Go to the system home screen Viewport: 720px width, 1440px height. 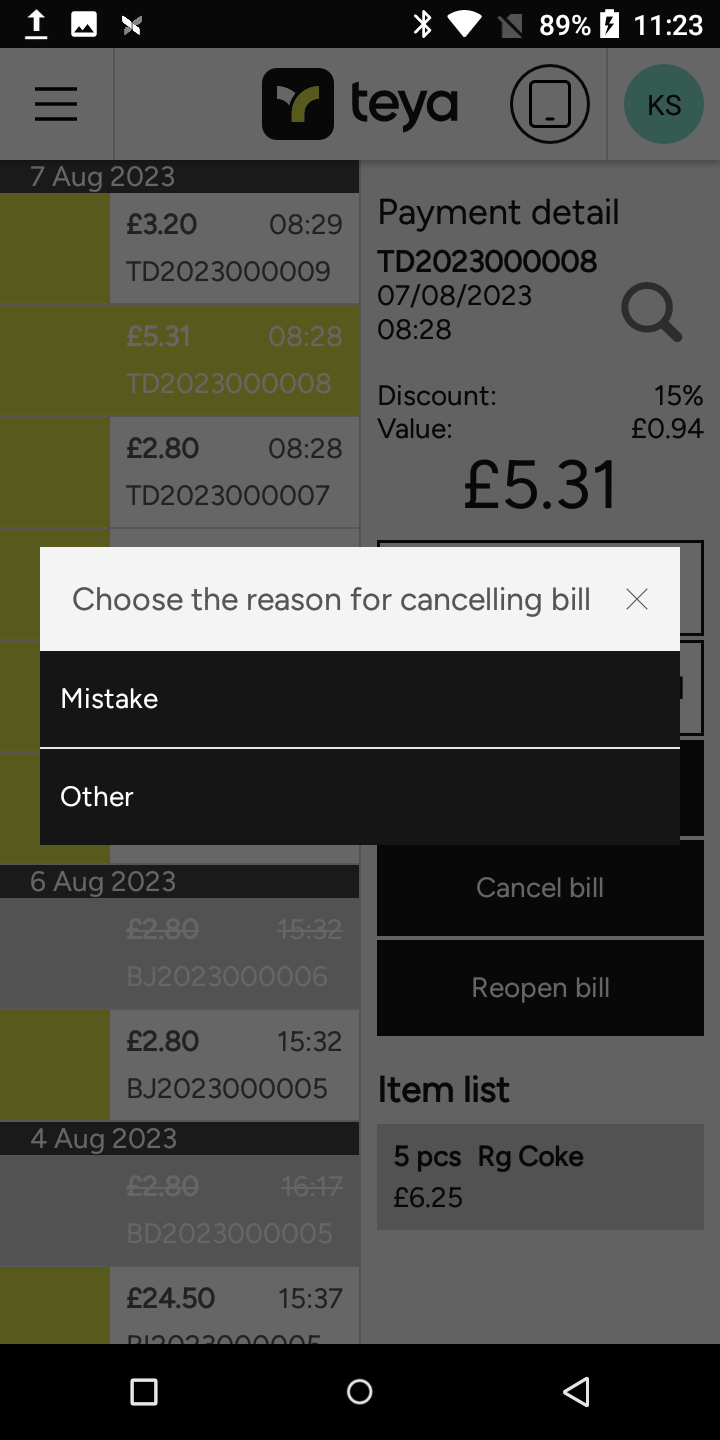point(360,1391)
